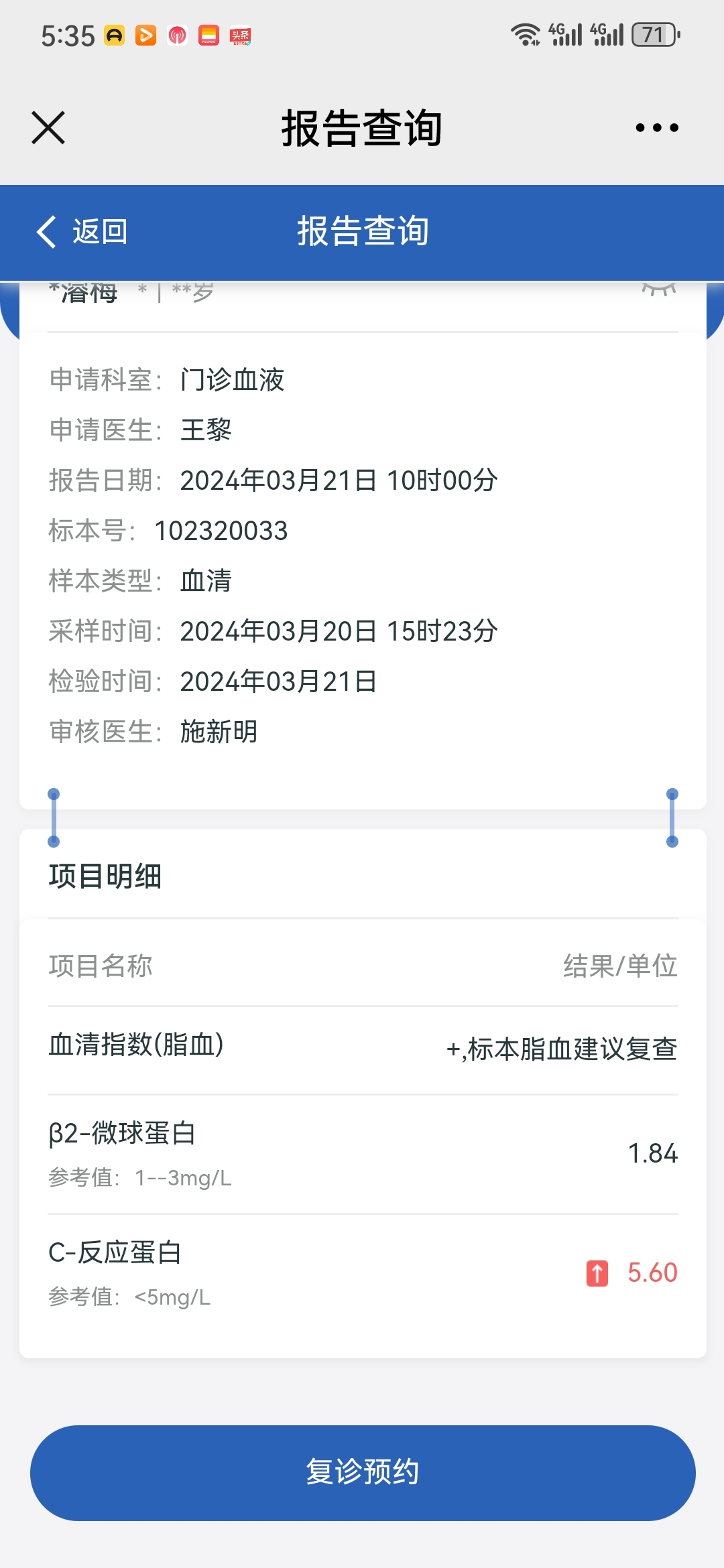Open the three-dot more options menu

pyautogui.click(x=657, y=127)
